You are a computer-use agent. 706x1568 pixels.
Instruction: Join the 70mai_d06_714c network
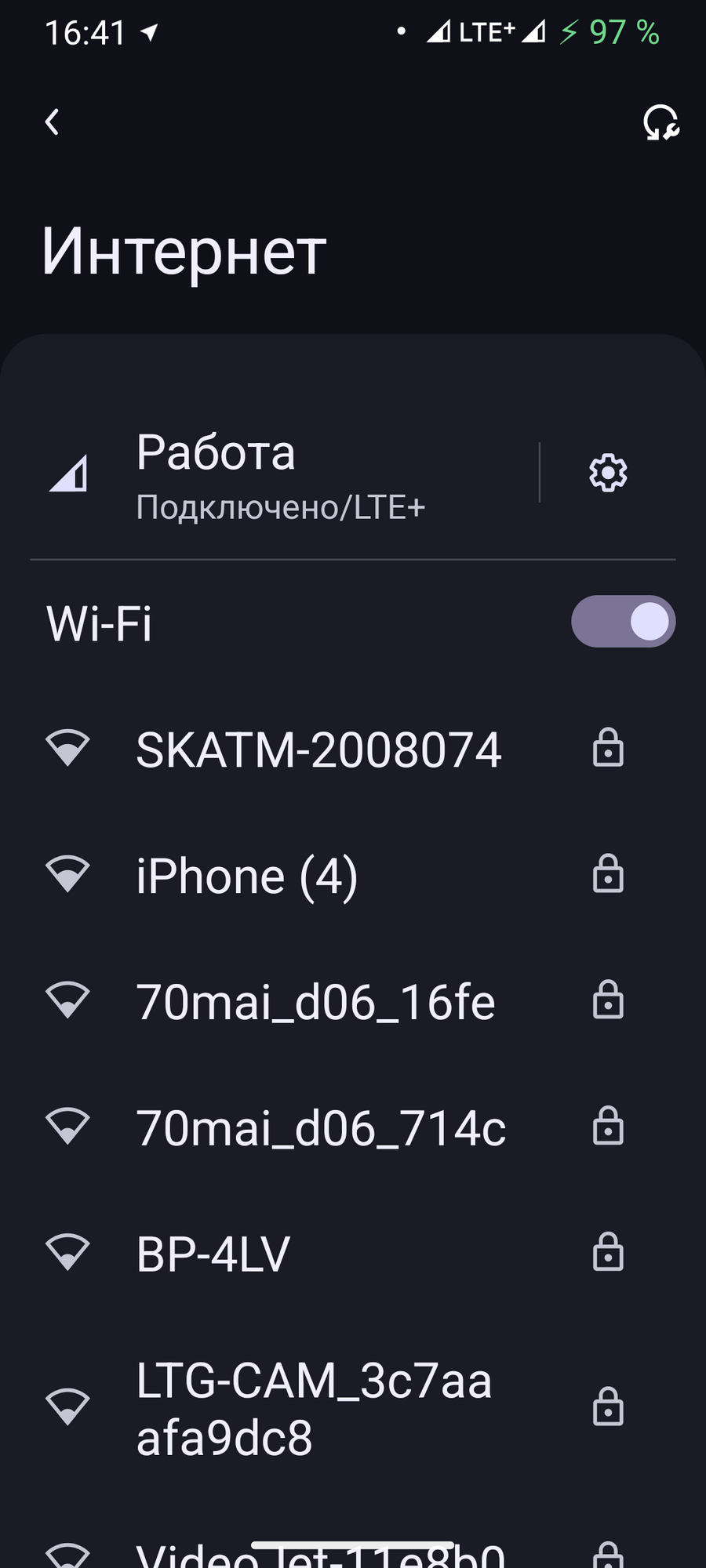[x=353, y=1127]
